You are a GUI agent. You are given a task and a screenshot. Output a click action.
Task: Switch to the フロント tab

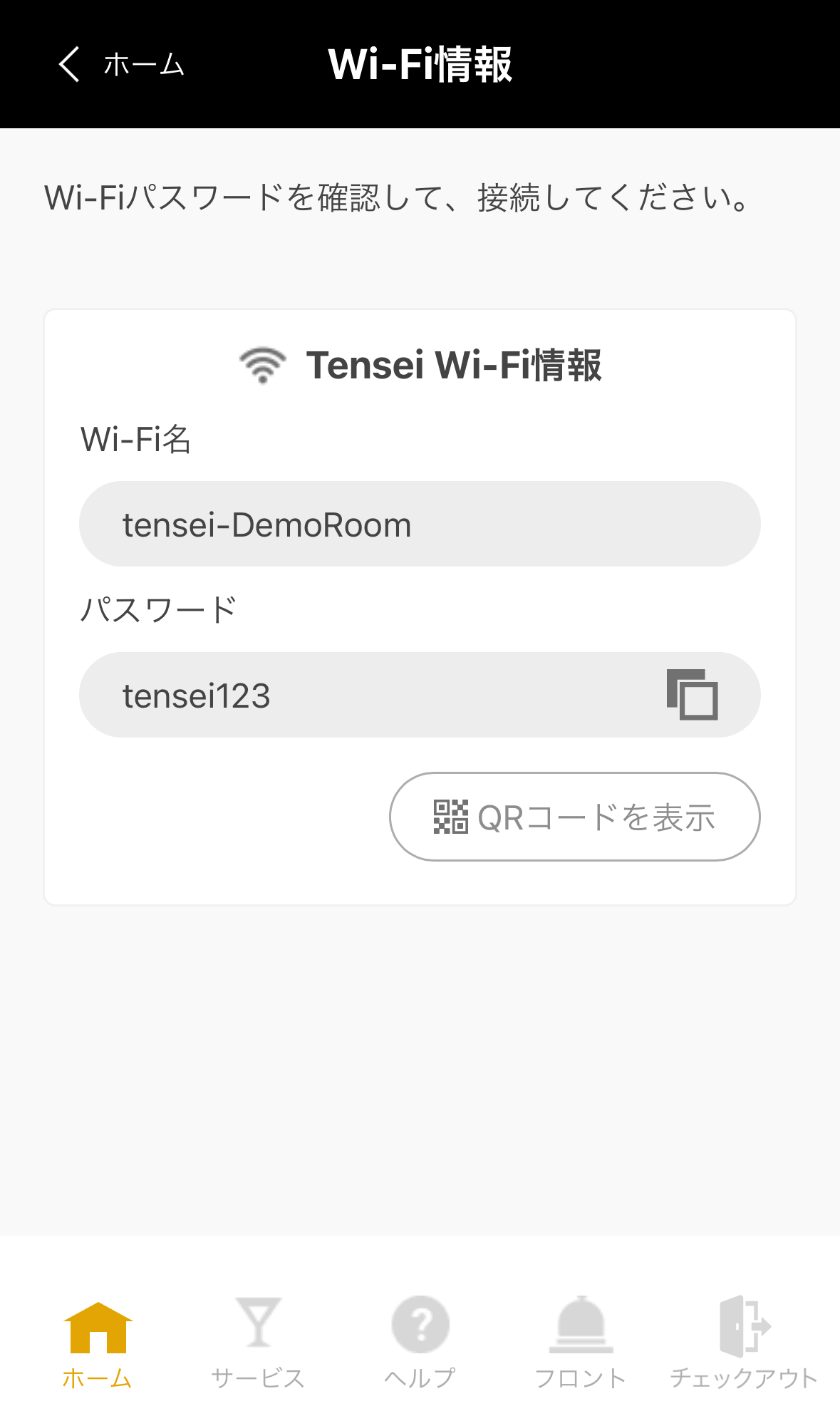point(581,1343)
